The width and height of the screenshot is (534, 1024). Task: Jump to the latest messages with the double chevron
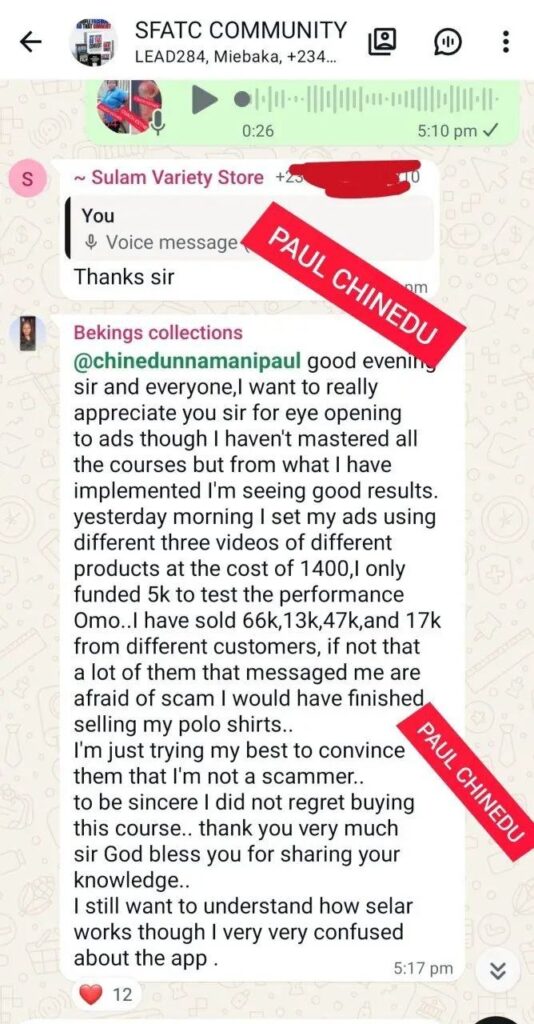497,971
